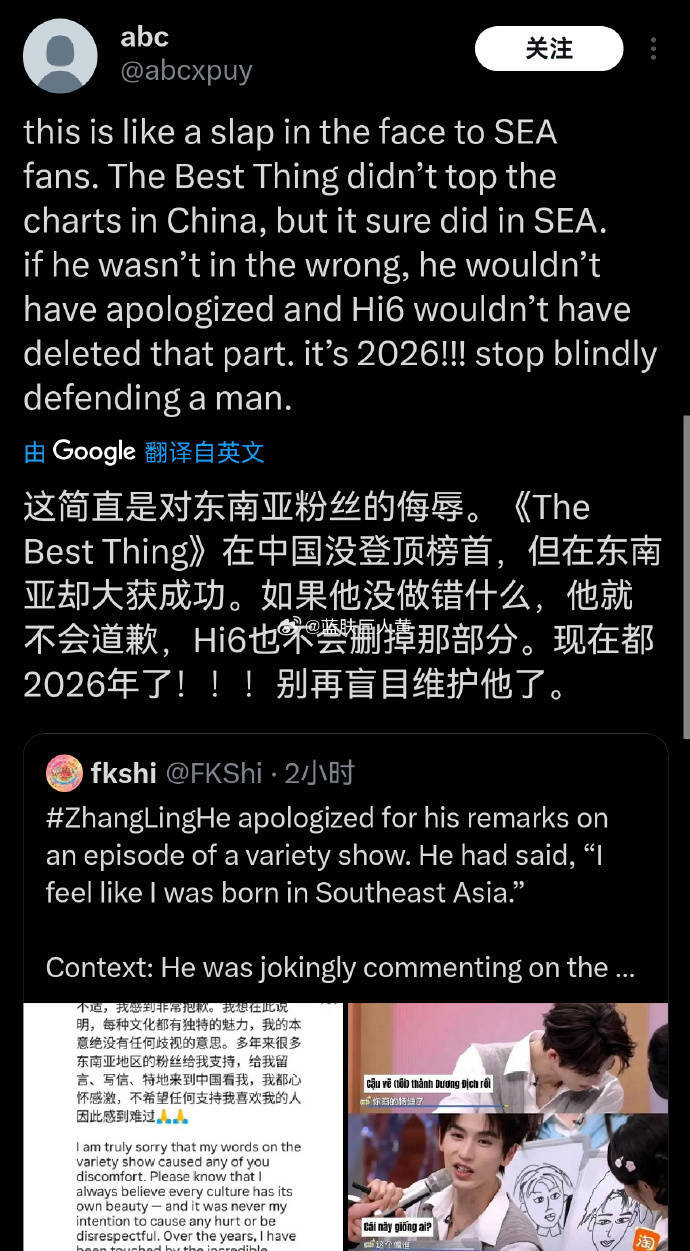
Task: Open the post's overflow menu
Action: pos(653,48)
